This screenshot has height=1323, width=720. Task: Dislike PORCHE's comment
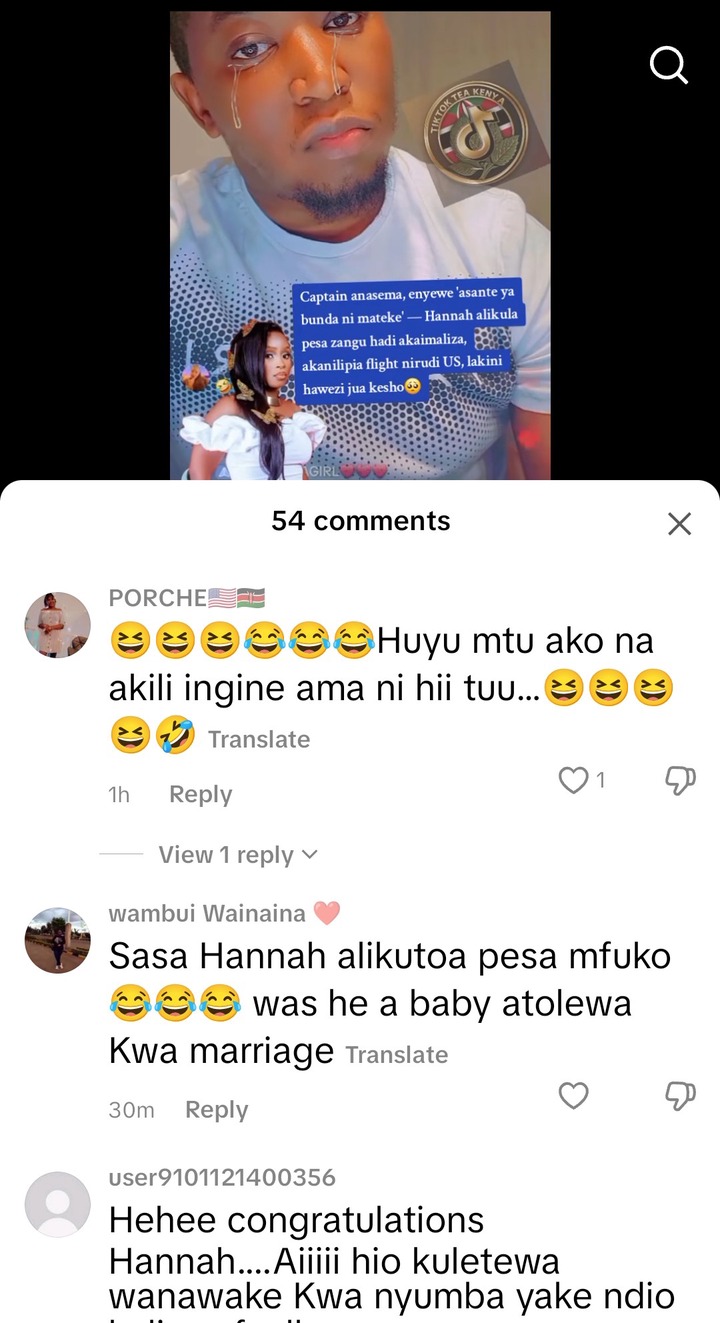pyautogui.click(x=680, y=781)
